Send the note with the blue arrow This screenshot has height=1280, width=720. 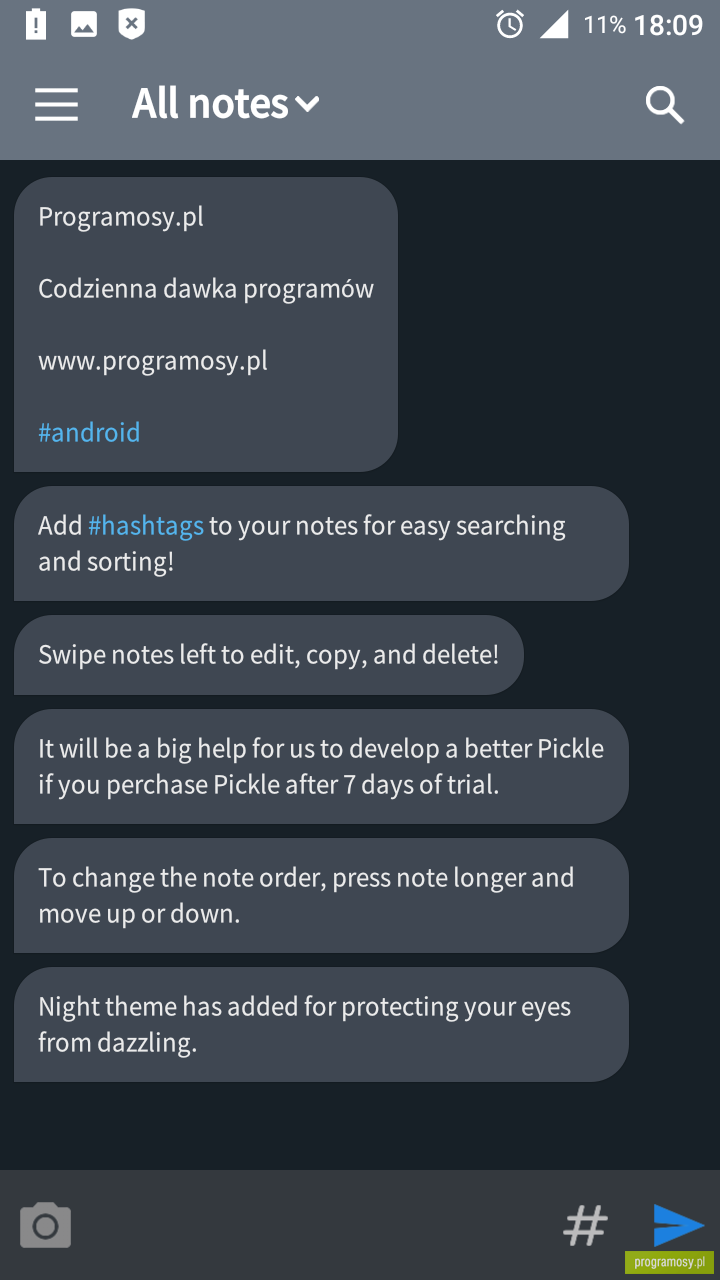pos(679,1225)
